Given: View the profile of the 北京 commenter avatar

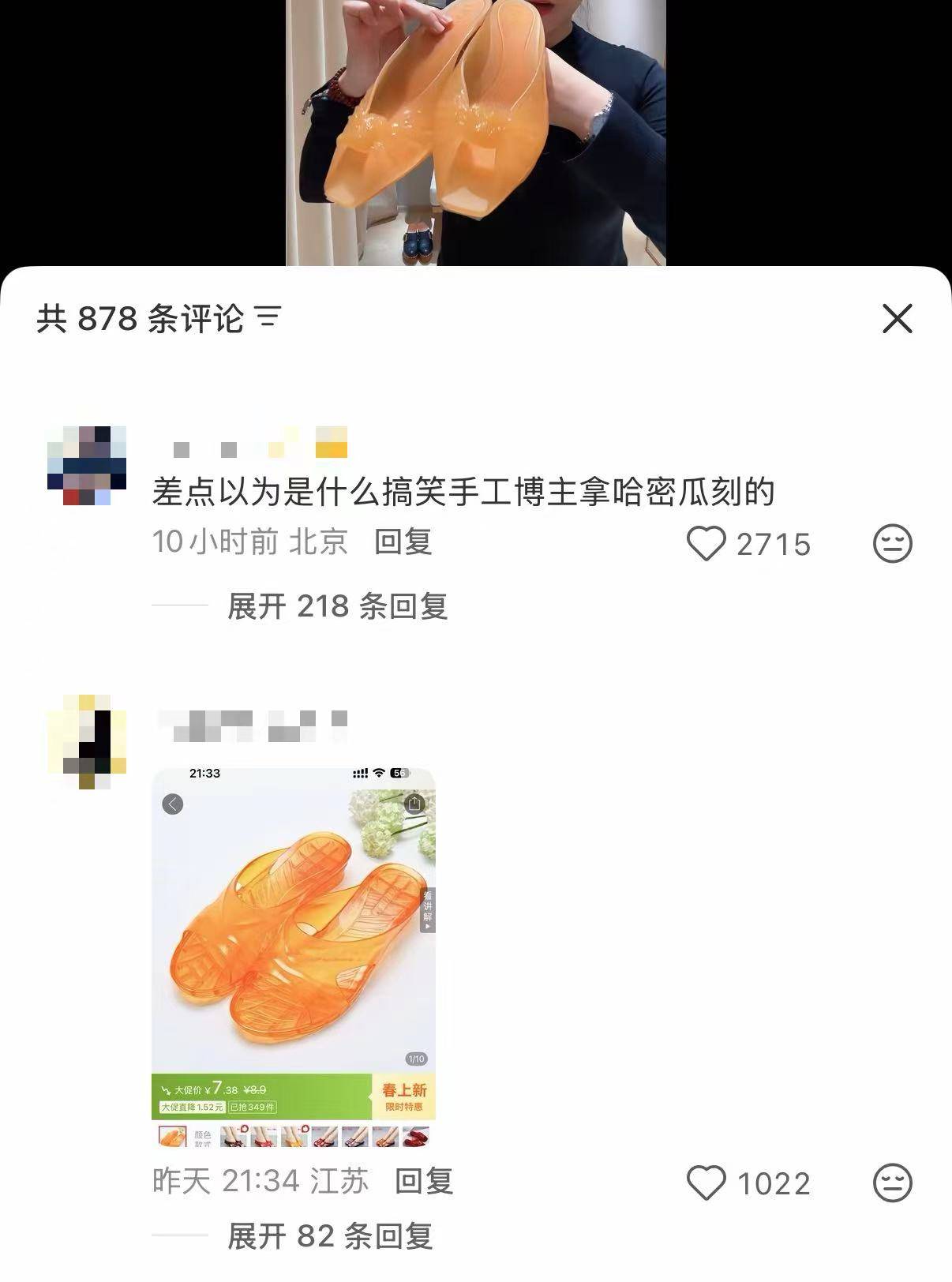Looking at the screenshot, I should pos(87,466).
